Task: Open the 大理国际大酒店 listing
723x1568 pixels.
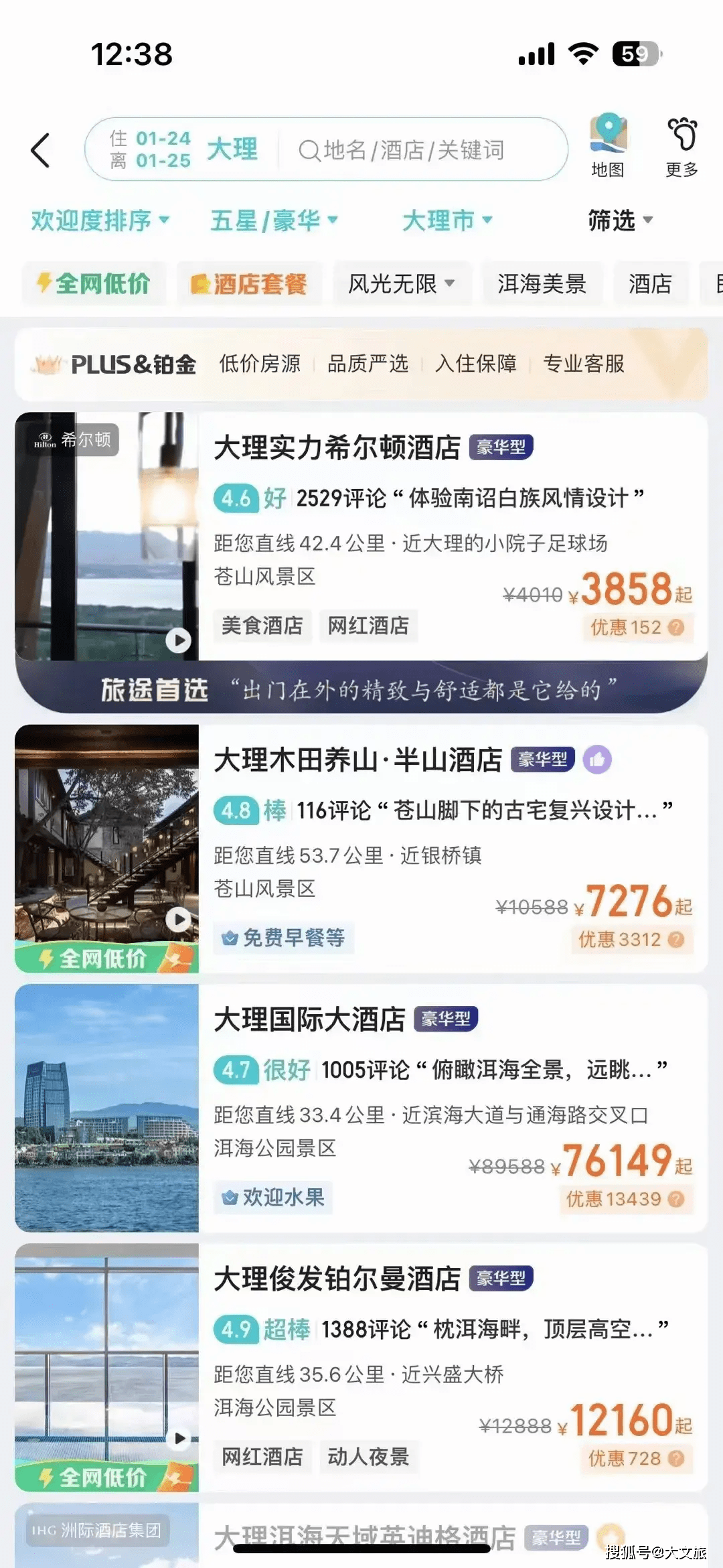Action: [x=361, y=1108]
